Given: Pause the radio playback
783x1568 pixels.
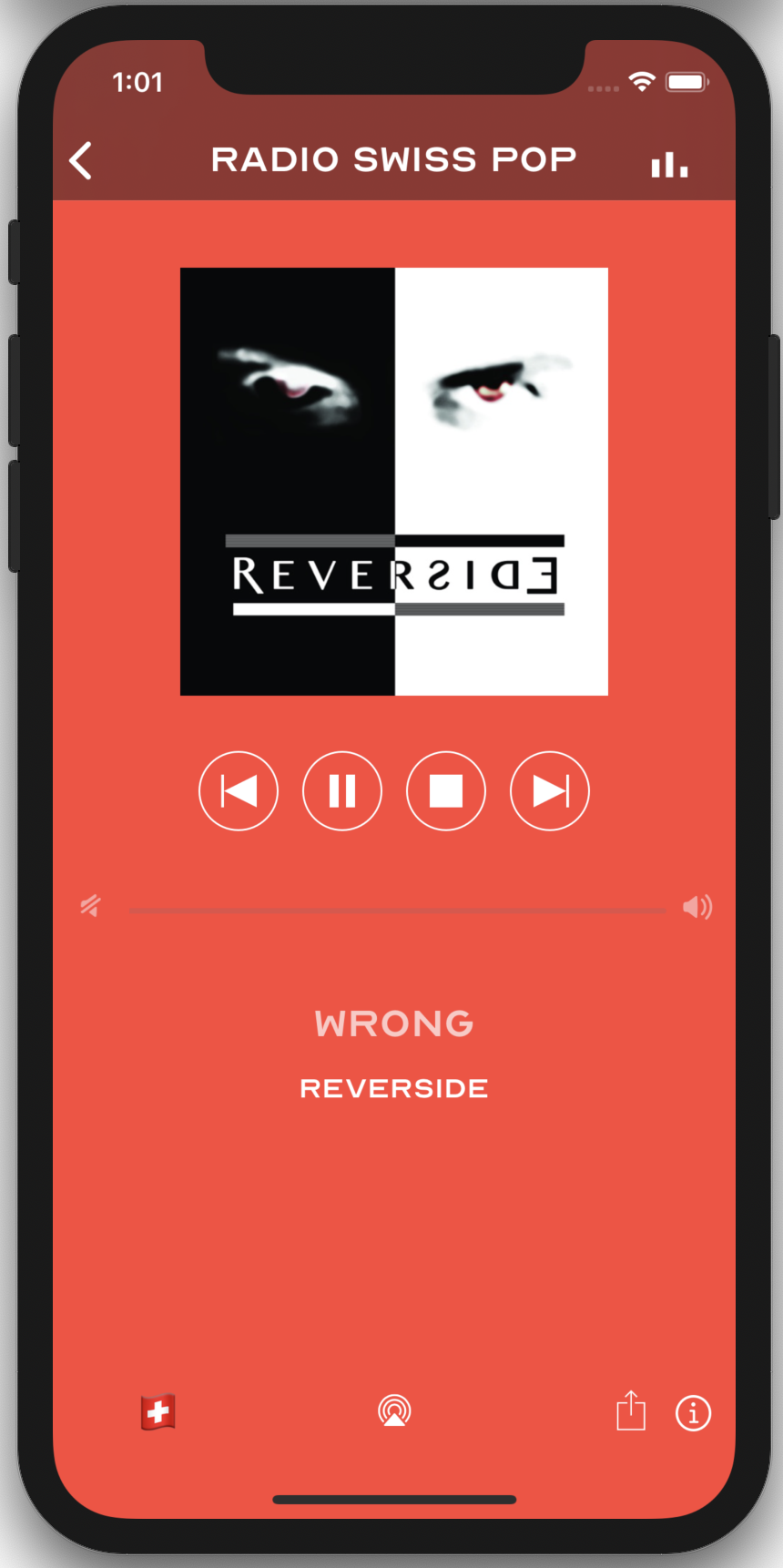Looking at the screenshot, I should (342, 790).
